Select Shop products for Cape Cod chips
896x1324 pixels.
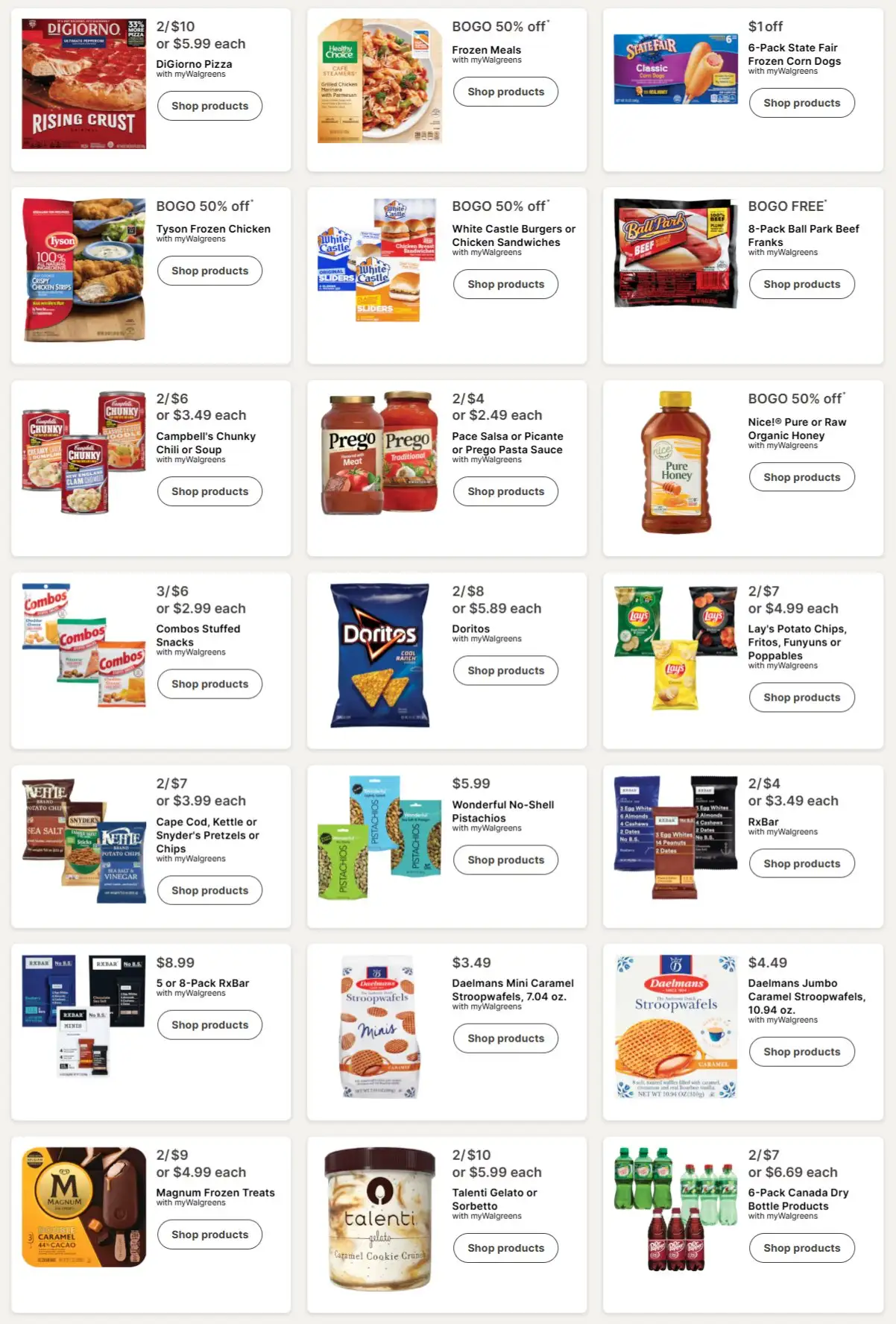tap(209, 890)
